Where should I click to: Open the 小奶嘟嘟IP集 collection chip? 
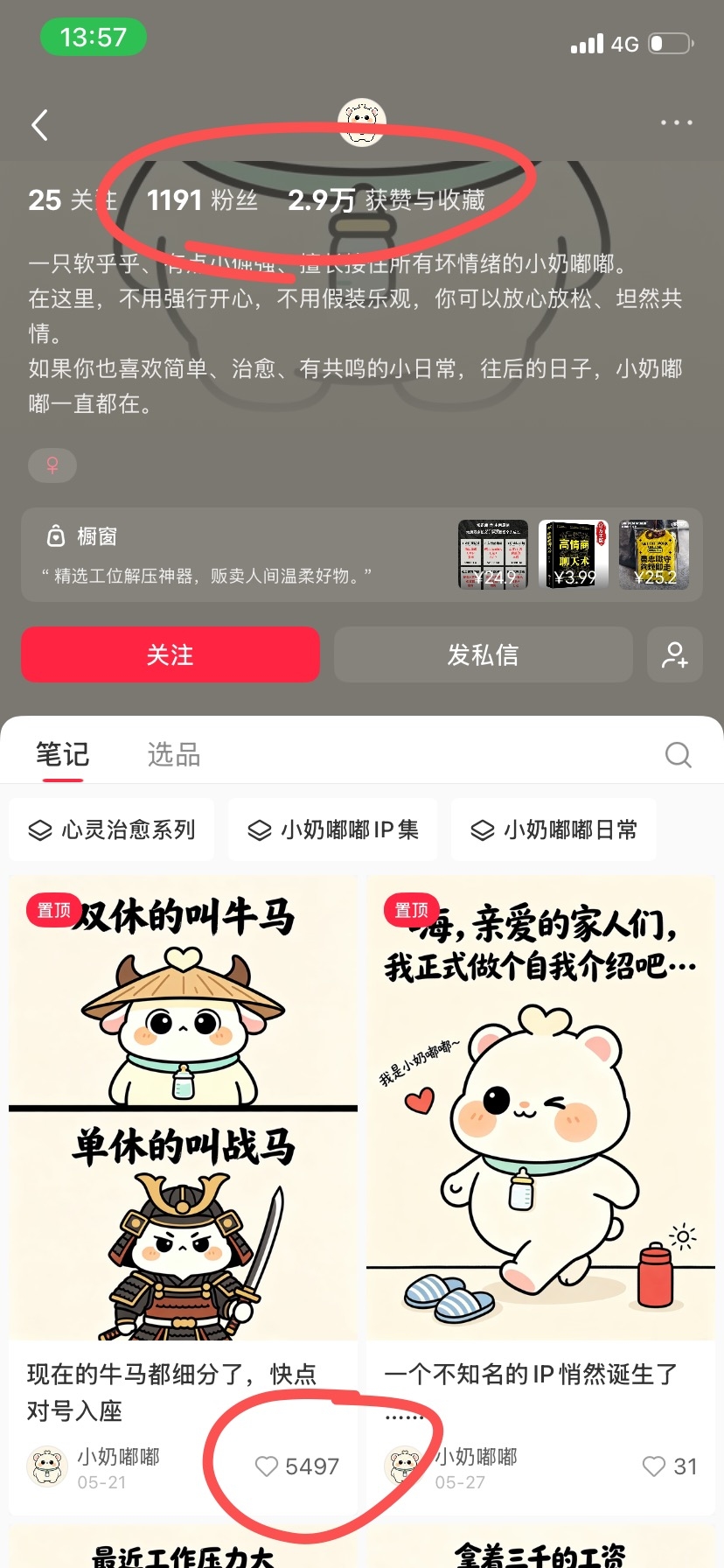(334, 829)
